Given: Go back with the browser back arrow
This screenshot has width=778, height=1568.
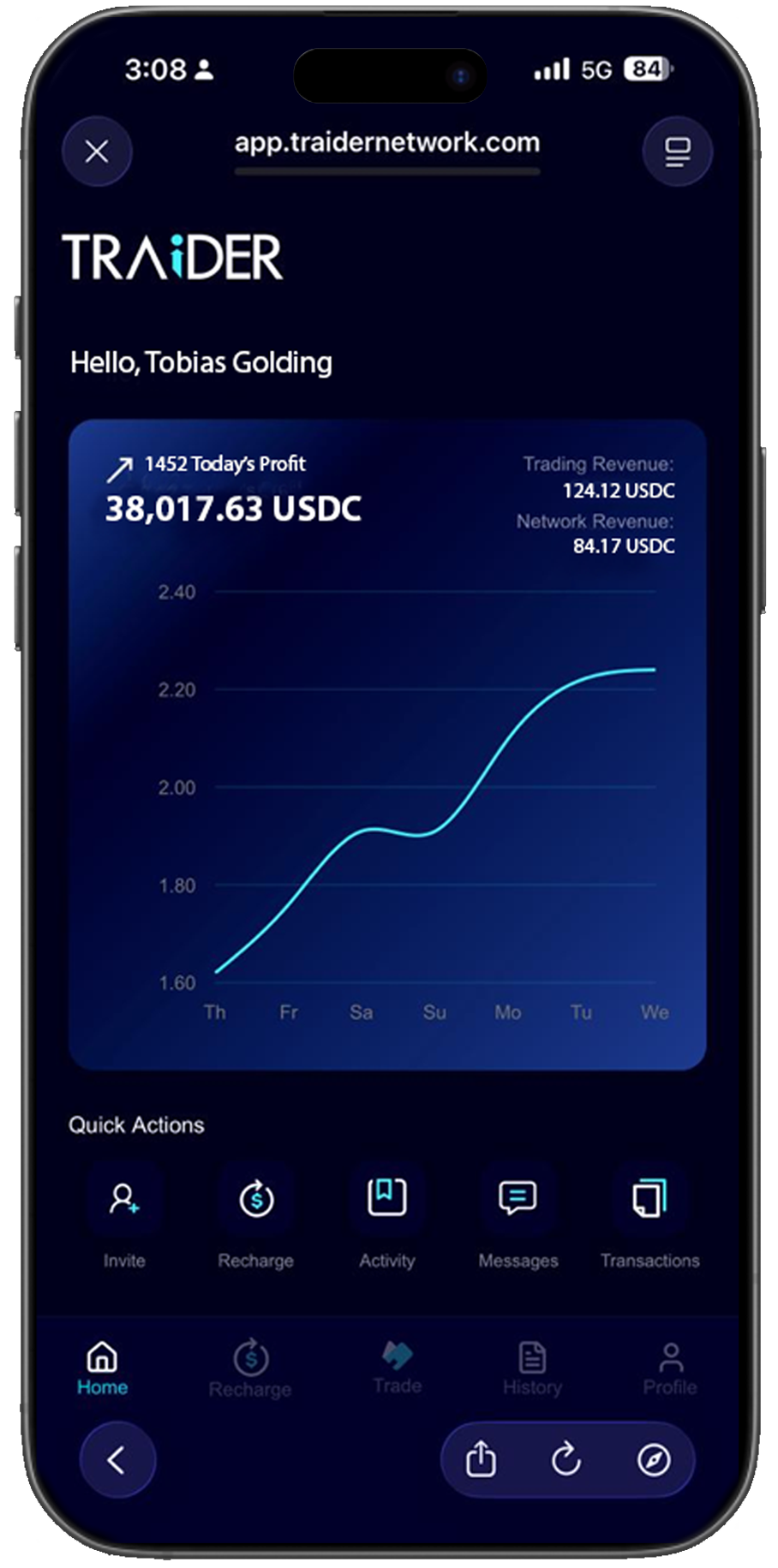Looking at the screenshot, I should point(117,1460).
